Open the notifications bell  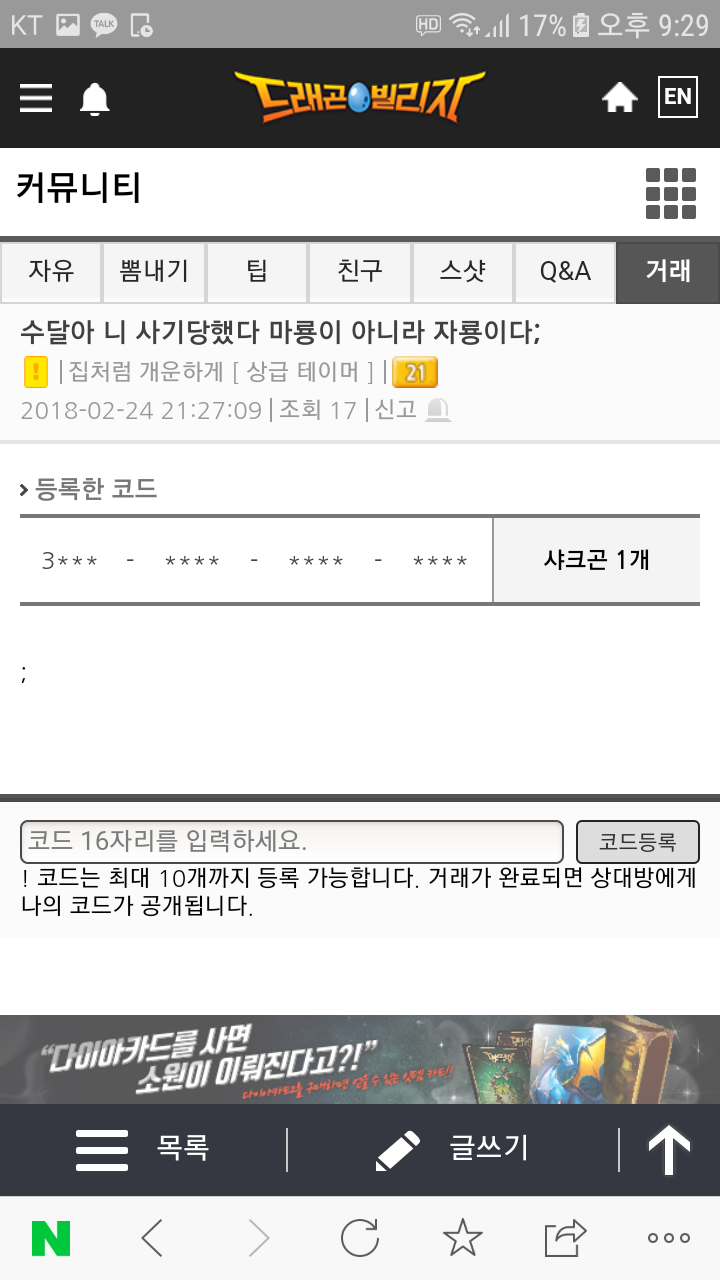95,99
